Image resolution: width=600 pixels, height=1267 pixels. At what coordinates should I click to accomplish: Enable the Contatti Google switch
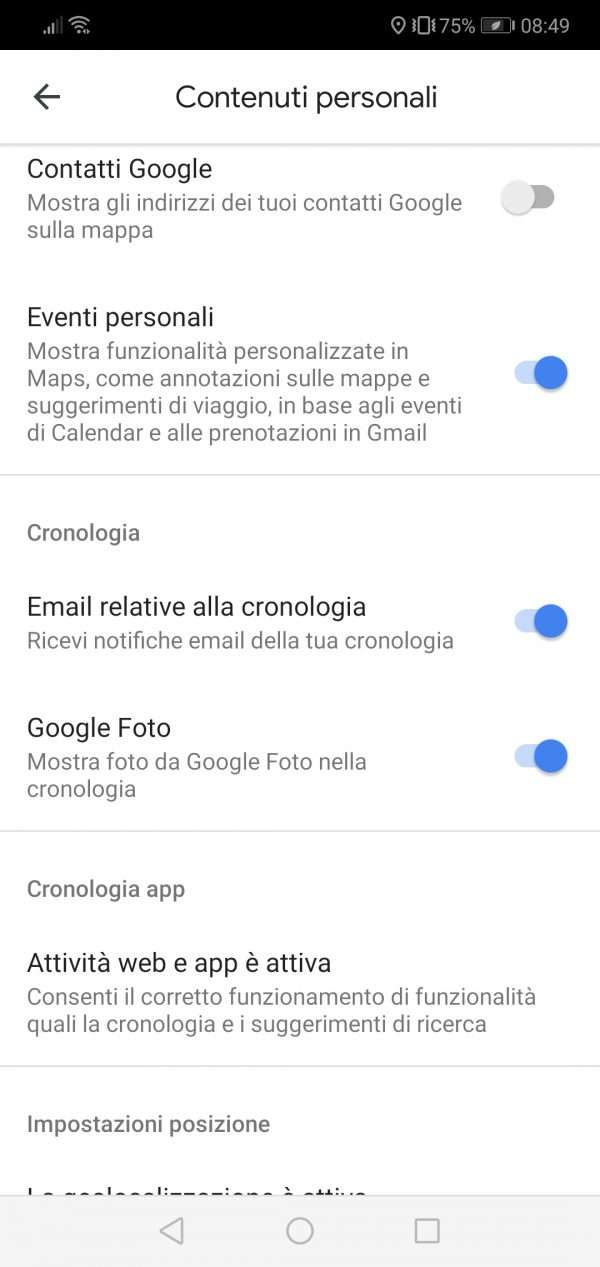tap(528, 198)
